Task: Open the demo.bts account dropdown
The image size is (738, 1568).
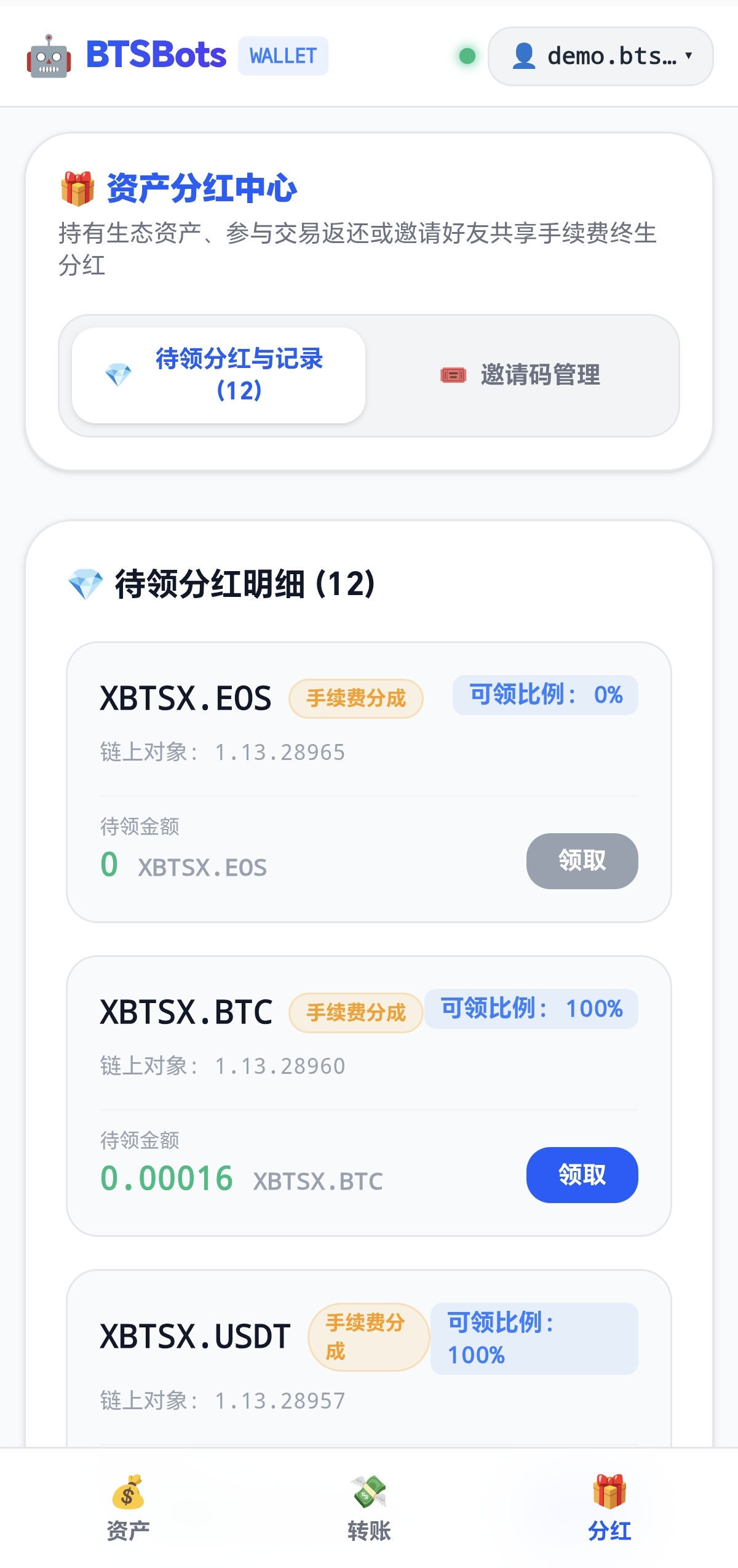Action: pyautogui.click(x=601, y=56)
